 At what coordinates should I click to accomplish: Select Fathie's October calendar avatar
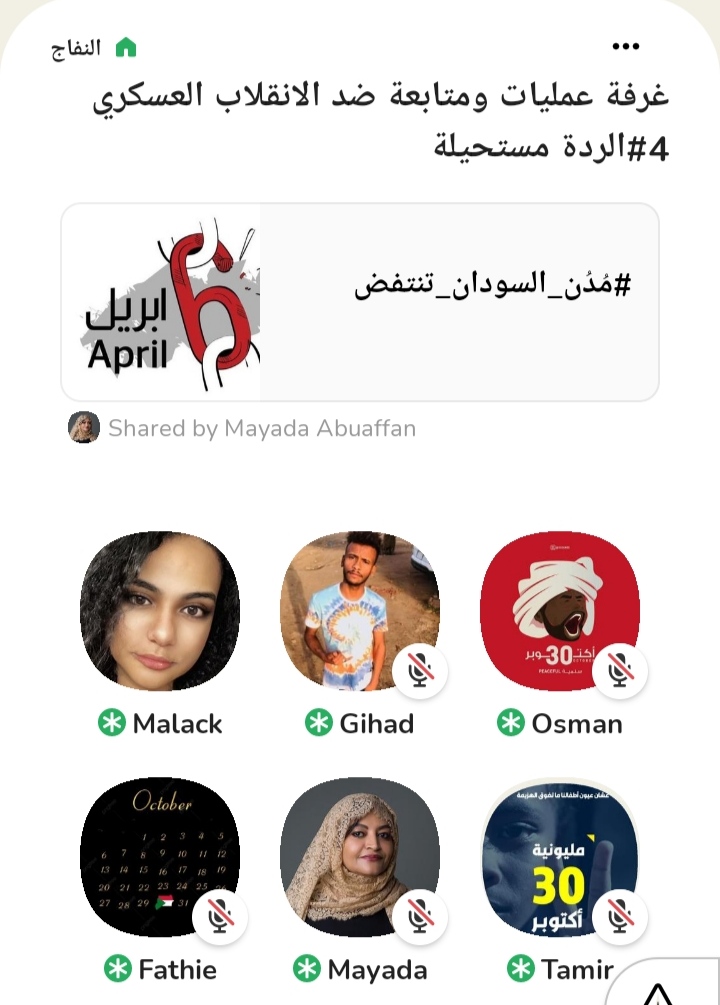pyautogui.click(x=160, y=857)
